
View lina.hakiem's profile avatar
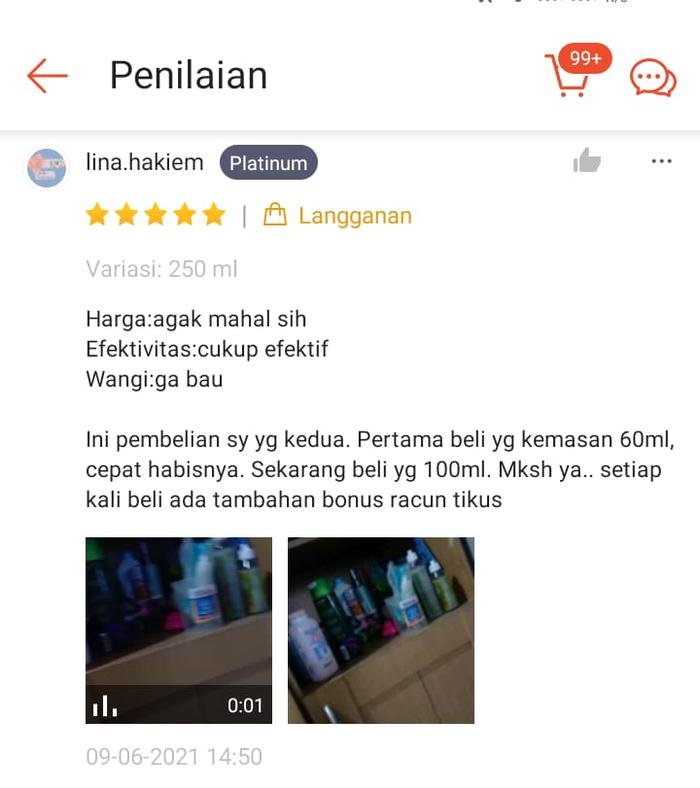[46, 168]
